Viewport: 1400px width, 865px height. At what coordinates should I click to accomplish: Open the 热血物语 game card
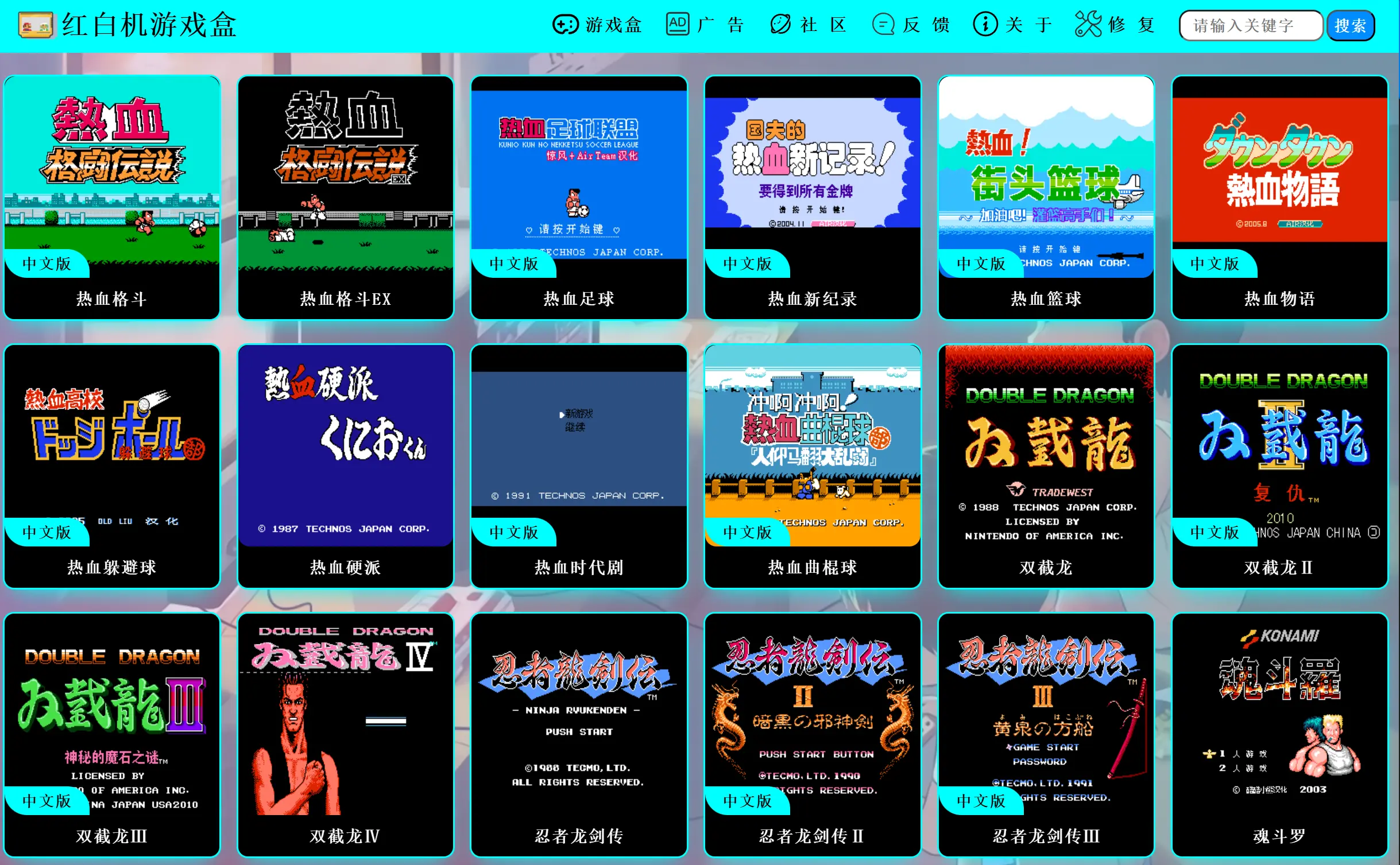point(1279,197)
